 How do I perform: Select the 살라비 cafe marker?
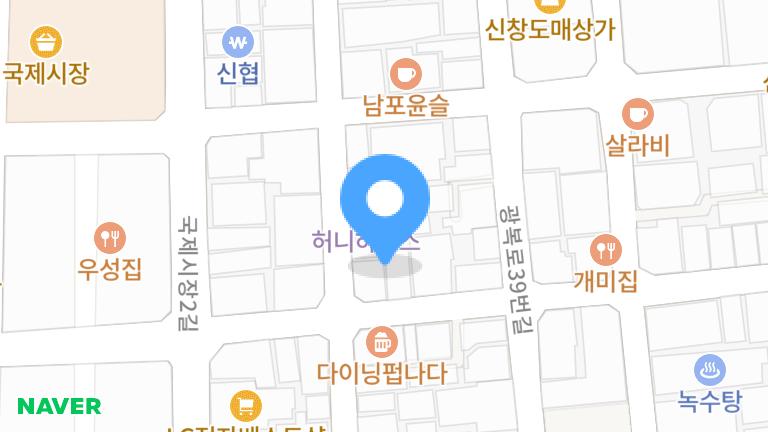click(637, 114)
